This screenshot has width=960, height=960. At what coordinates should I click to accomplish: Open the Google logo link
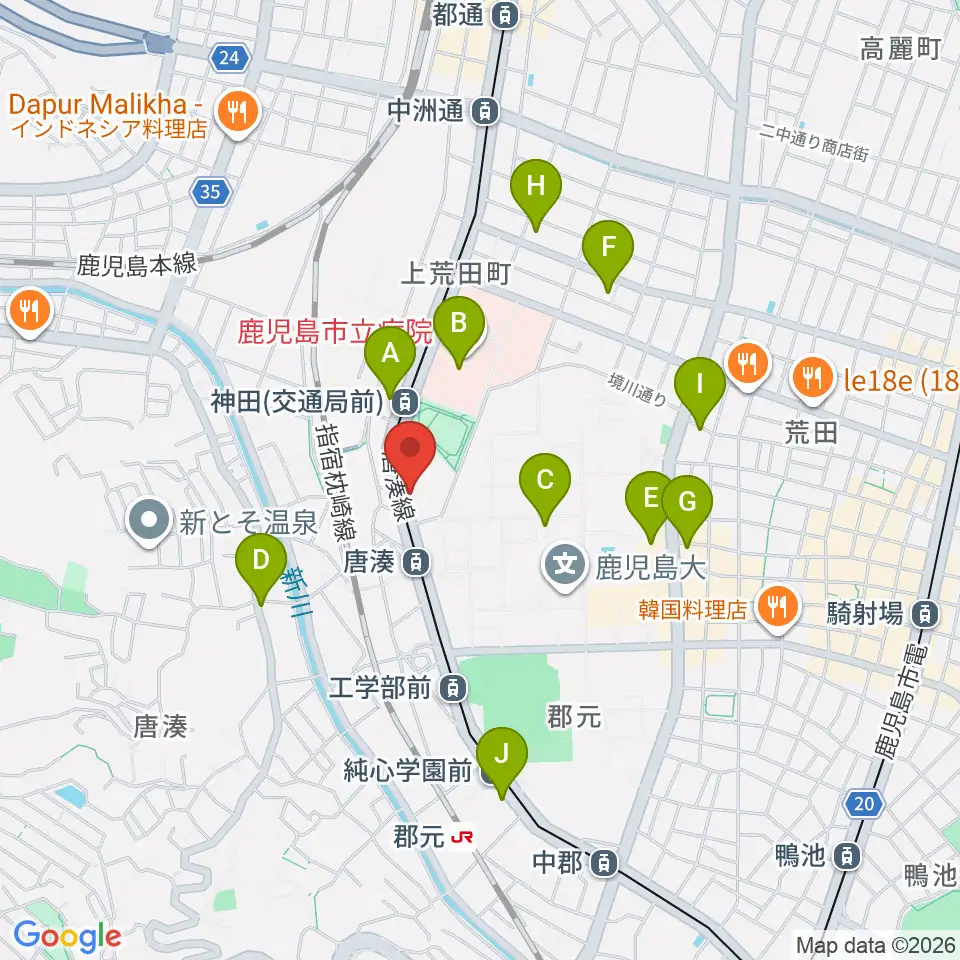67,936
